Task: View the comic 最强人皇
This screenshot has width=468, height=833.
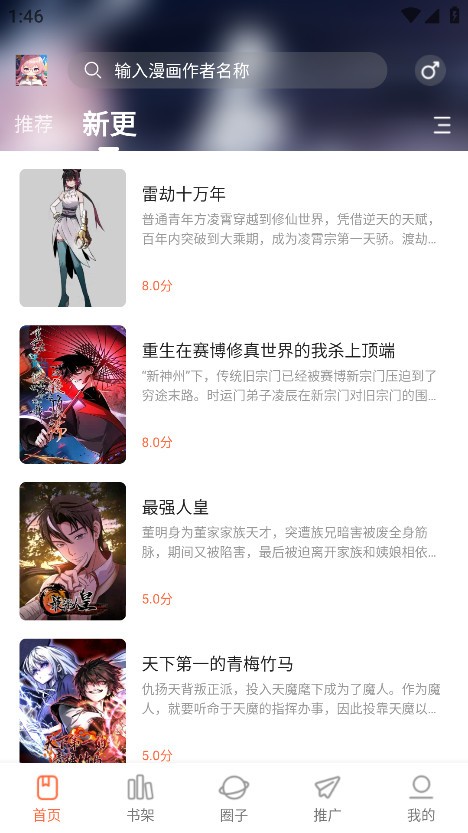Action: click(234, 551)
